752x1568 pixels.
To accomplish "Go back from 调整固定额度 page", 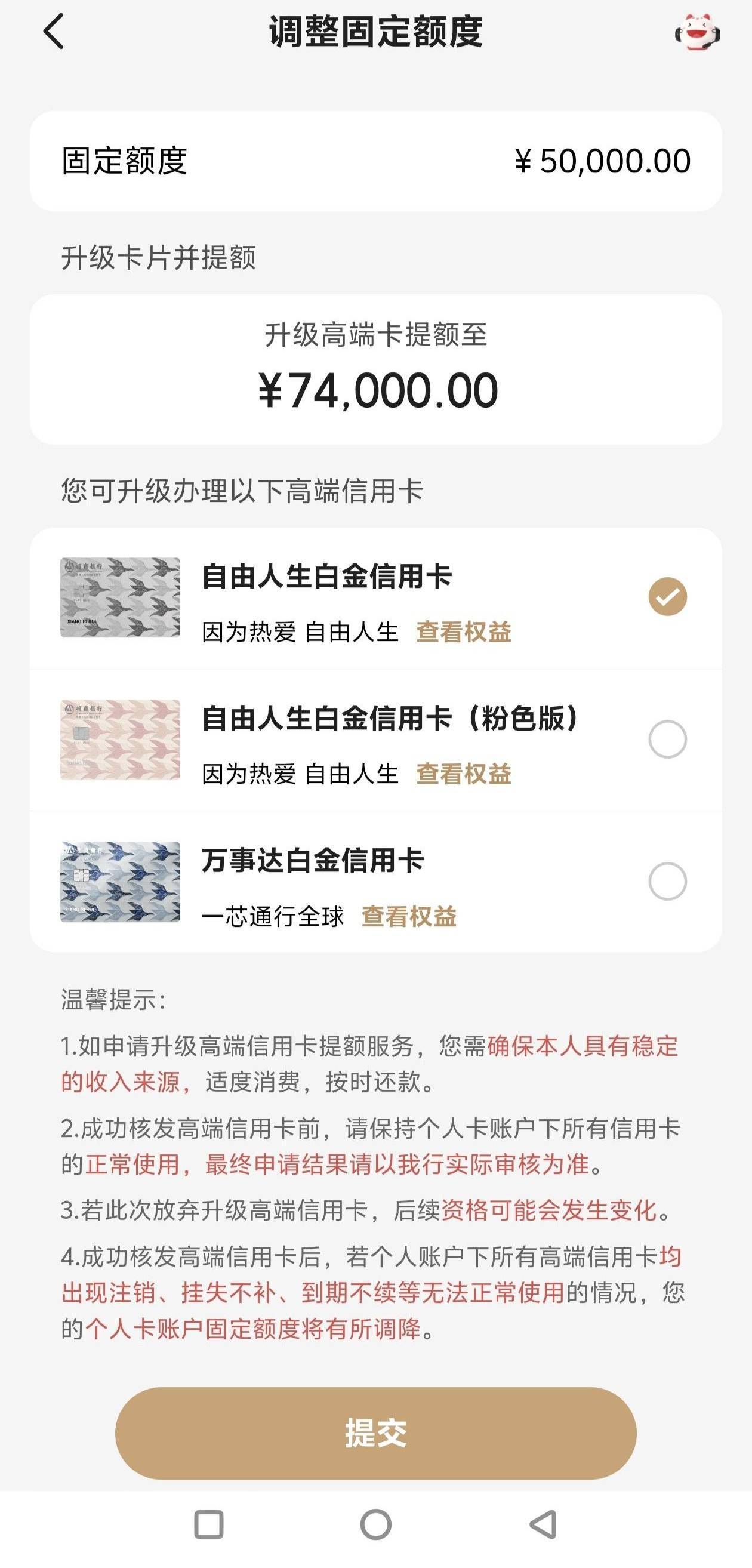I will click(54, 32).
